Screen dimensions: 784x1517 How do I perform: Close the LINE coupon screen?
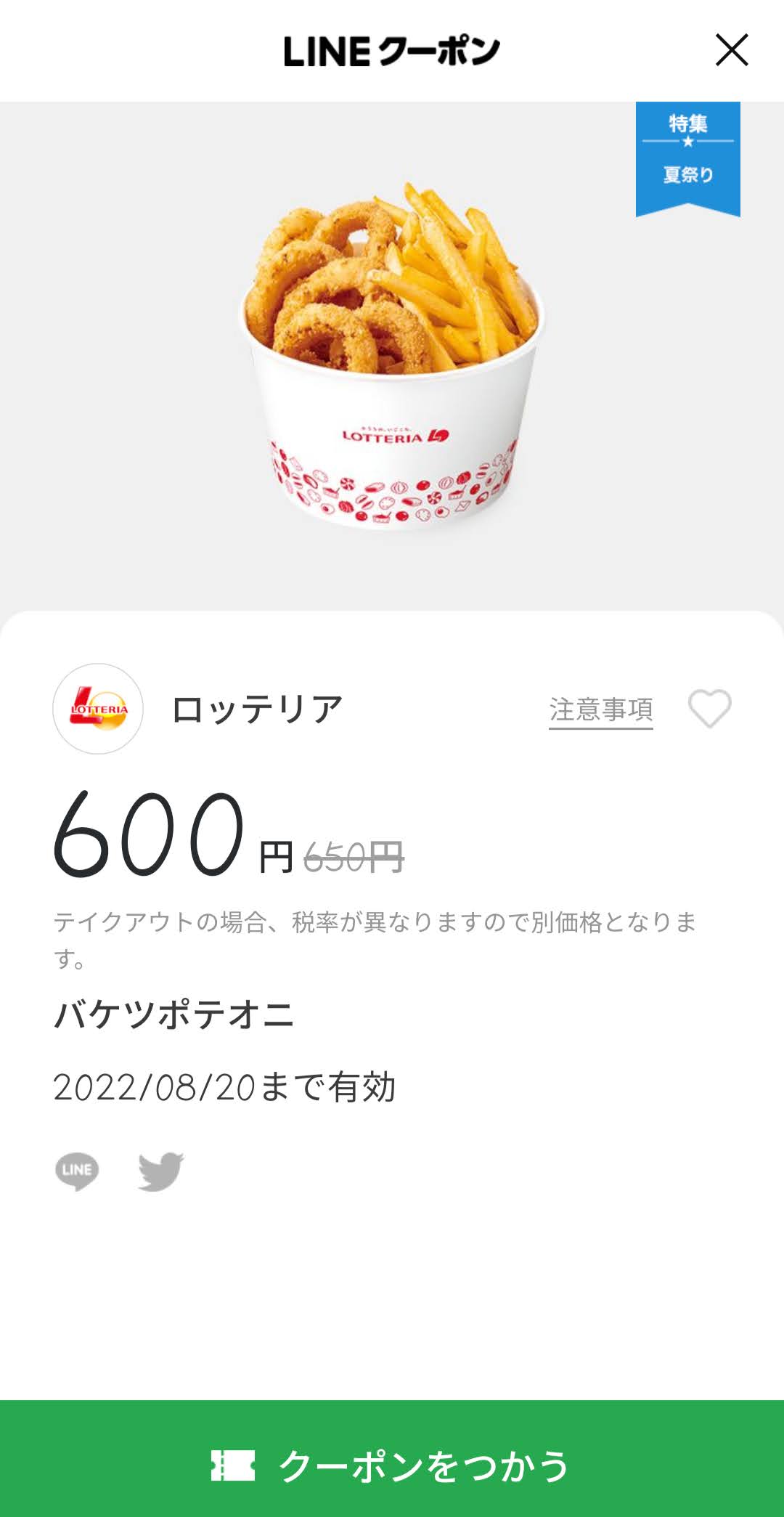732,50
